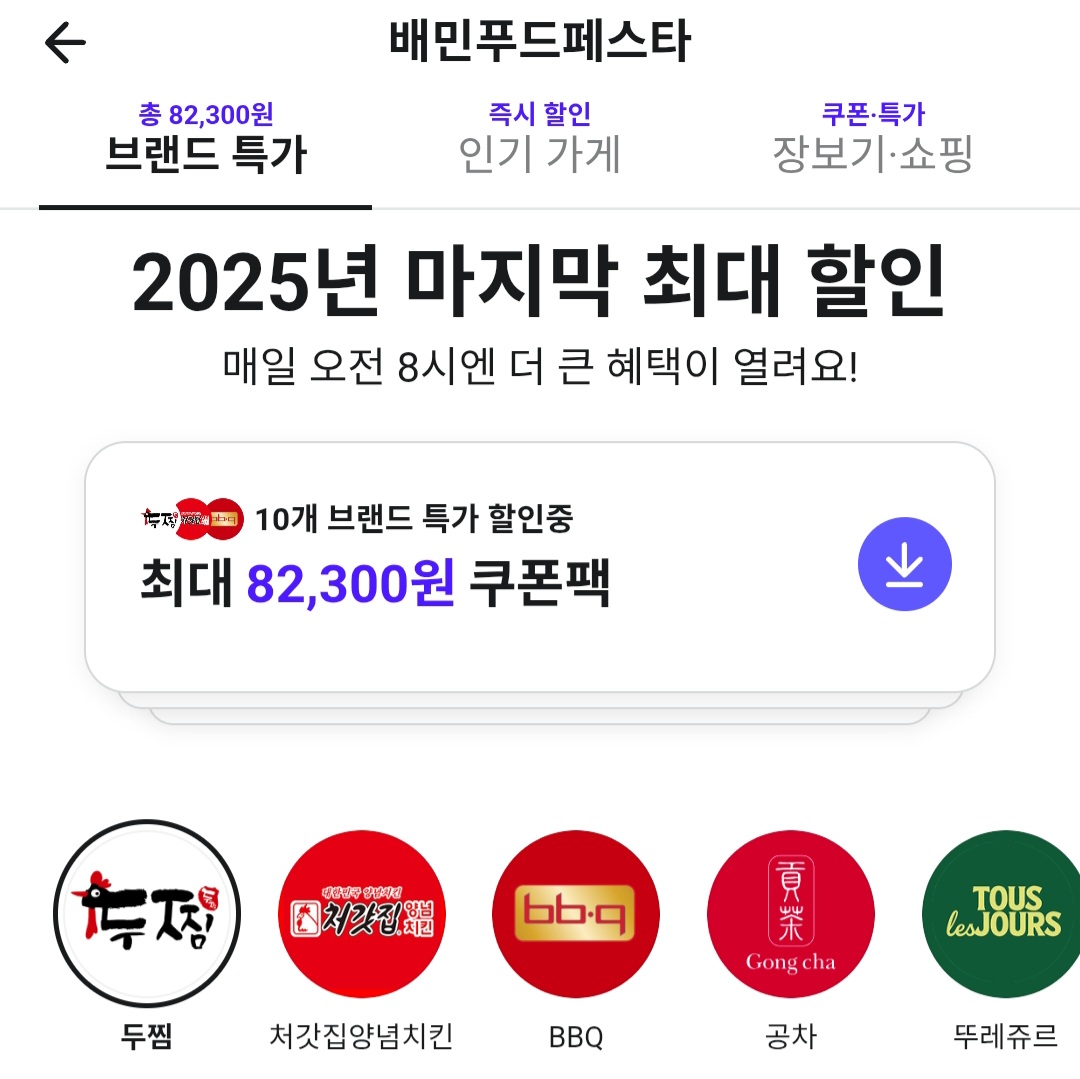Switch to the 인기 가게 tab

tap(540, 140)
